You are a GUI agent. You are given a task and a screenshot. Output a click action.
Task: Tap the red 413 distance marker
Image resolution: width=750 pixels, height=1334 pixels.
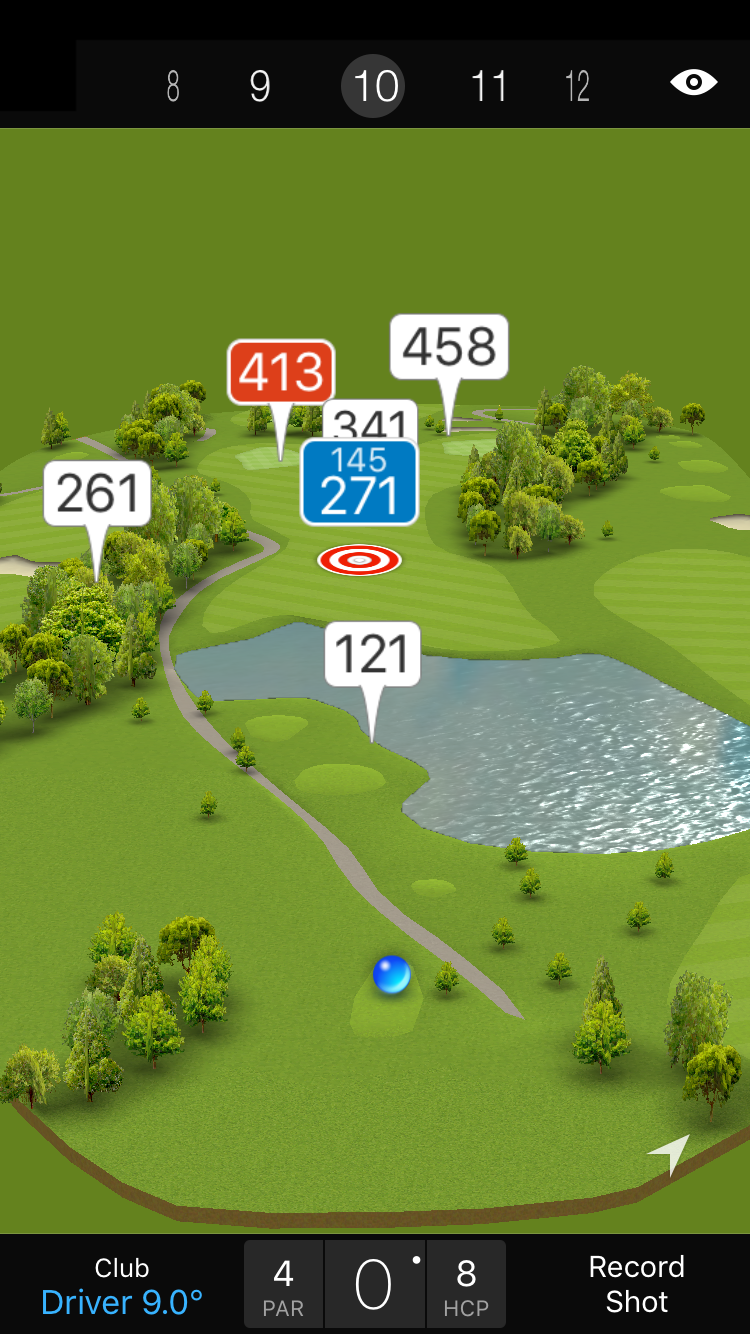click(281, 373)
